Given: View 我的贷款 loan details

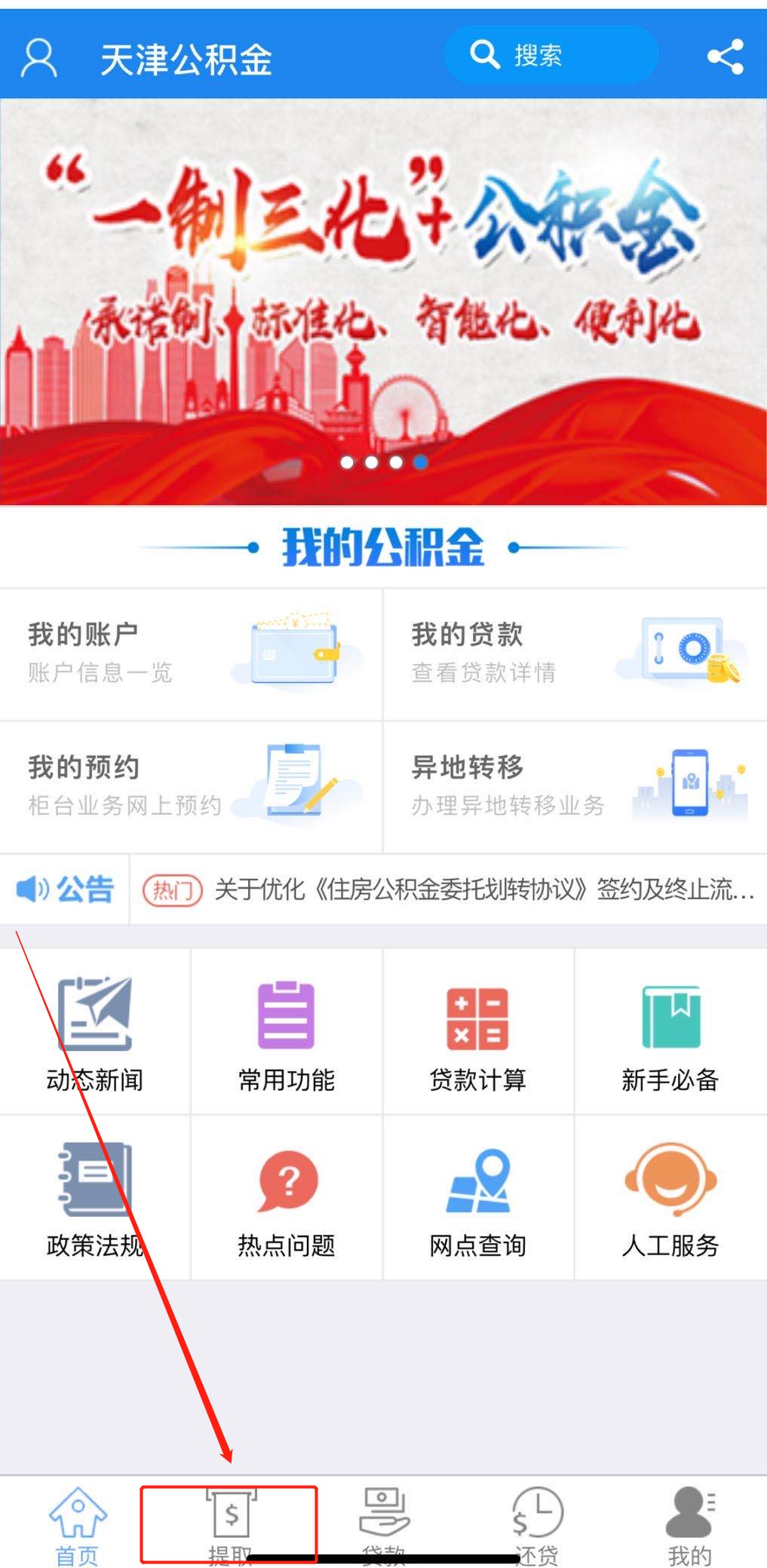Looking at the screenshot, I should tap(575, 653).
